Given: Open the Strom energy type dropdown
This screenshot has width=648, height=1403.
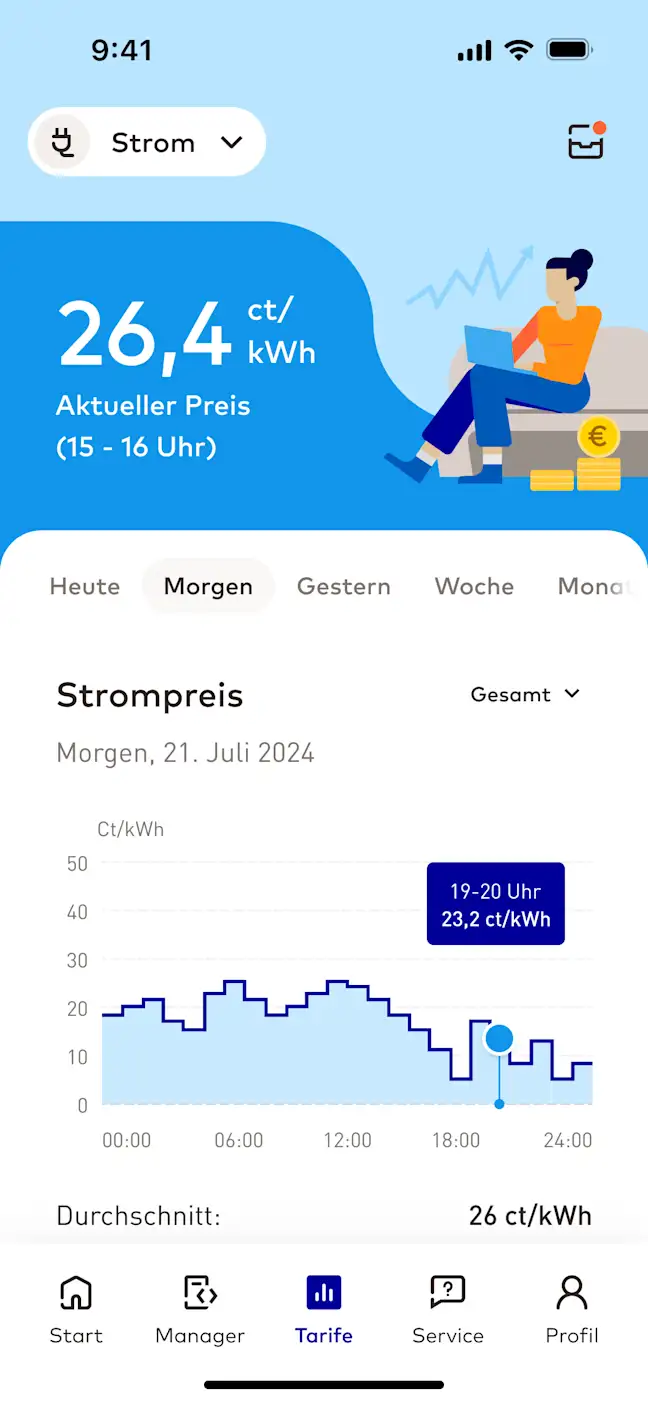Looking at the screenshot, I should pyautogui.click(x=148, y=143).
